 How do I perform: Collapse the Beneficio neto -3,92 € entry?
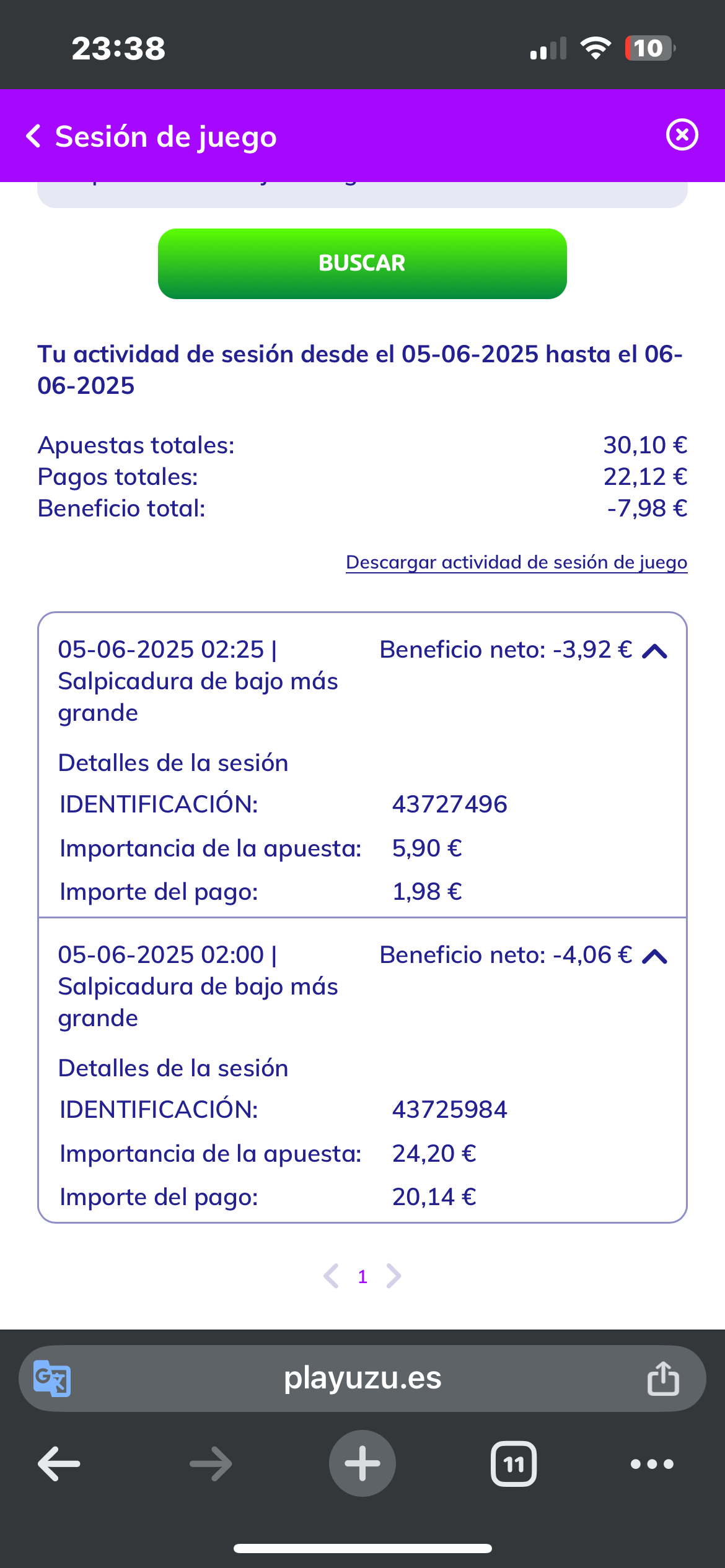(x=655, y=651)
